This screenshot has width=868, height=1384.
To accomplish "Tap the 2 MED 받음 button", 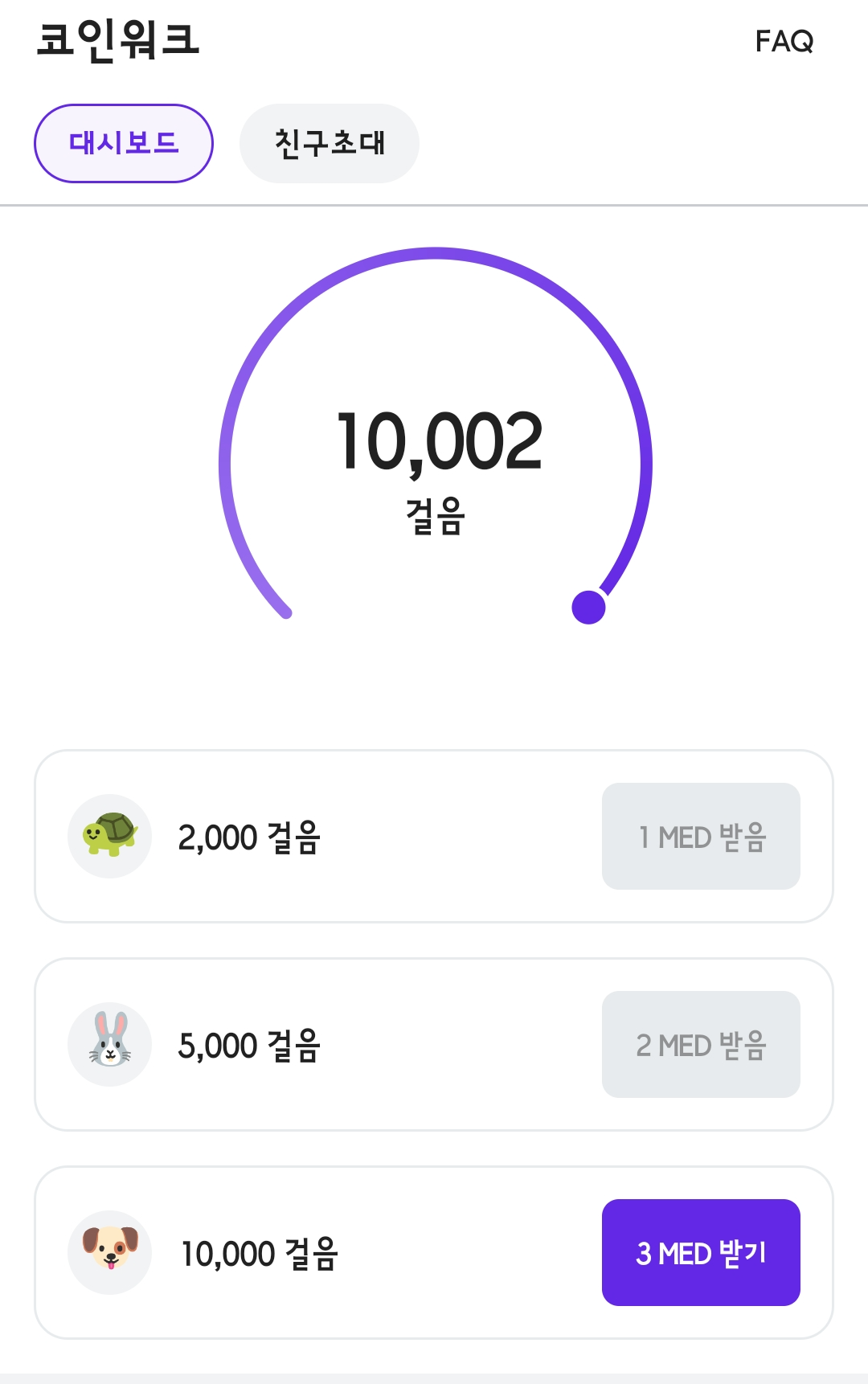I will click(x=701, y=1044).
